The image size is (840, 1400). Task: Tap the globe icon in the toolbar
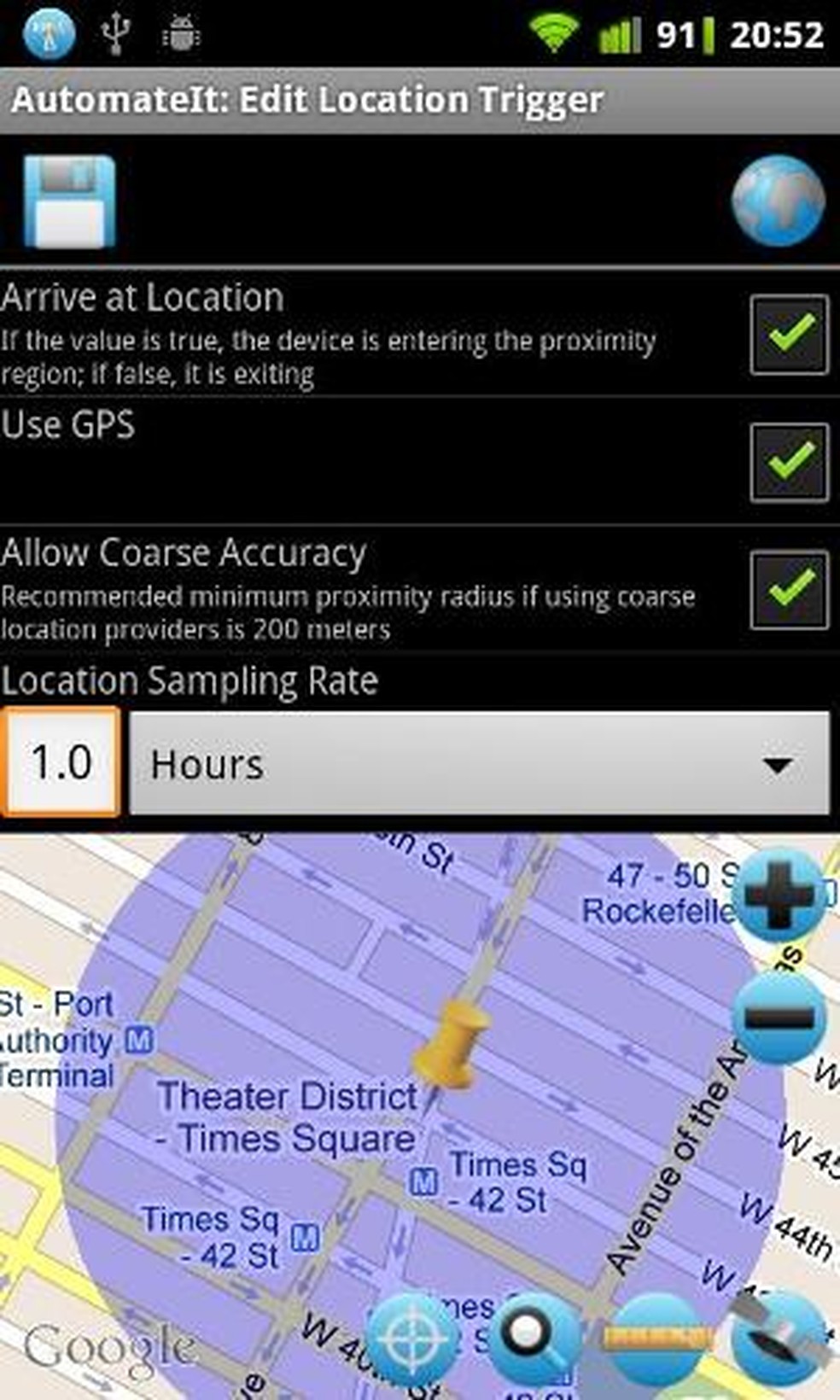coord(777,201)
